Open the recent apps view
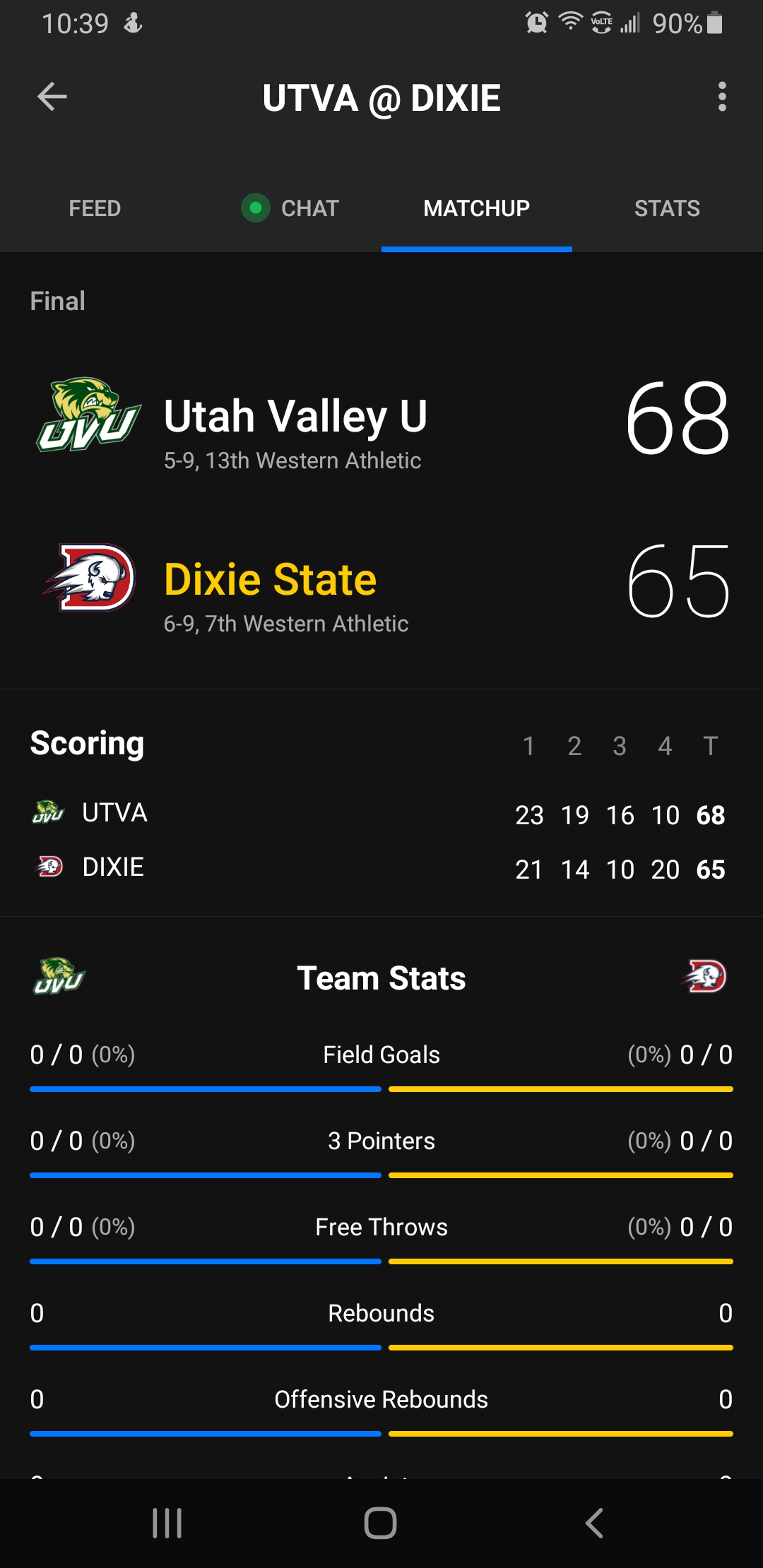The width and height of the screenshot is (763, 1568). point(167,1523)
